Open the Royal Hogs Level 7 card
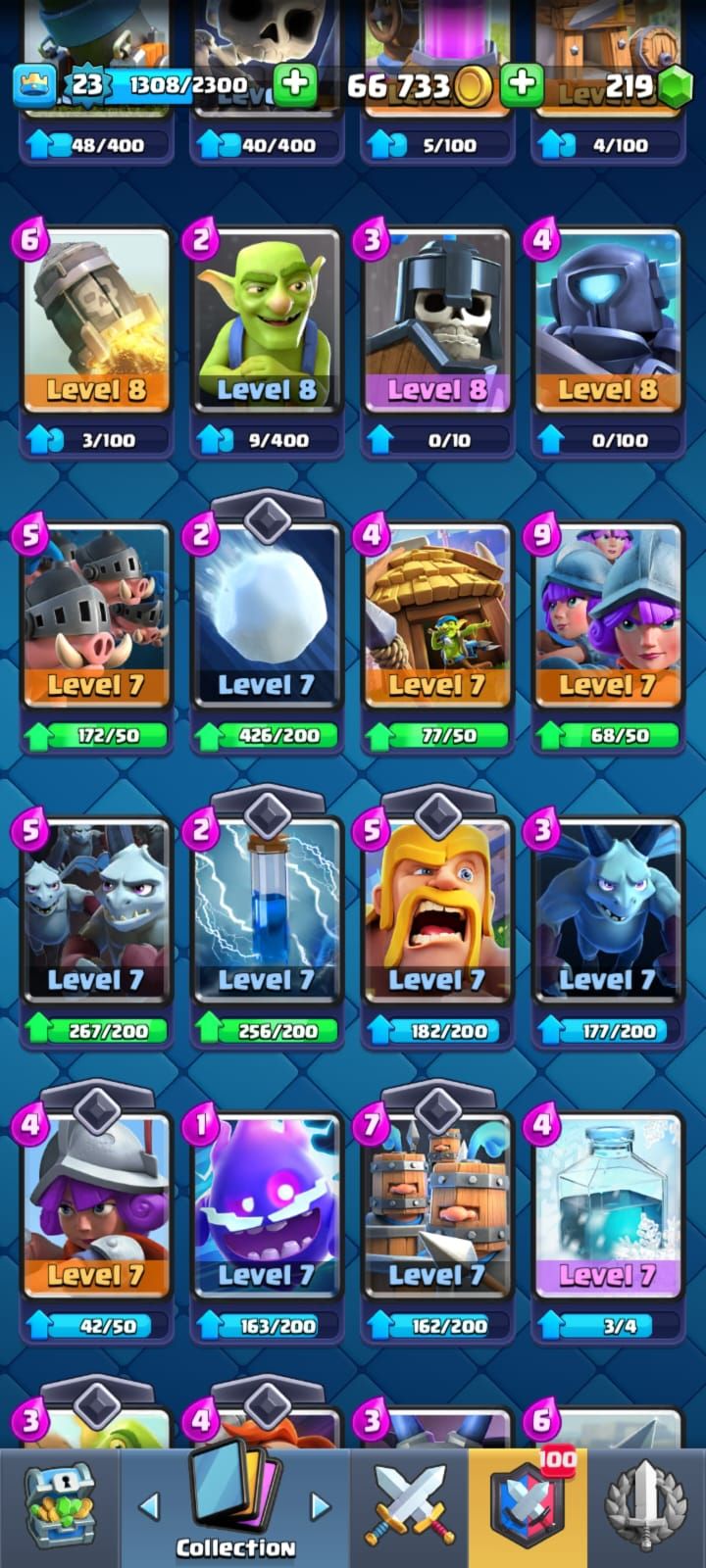This screenshot has height=1568, width=706. [96, 616]
